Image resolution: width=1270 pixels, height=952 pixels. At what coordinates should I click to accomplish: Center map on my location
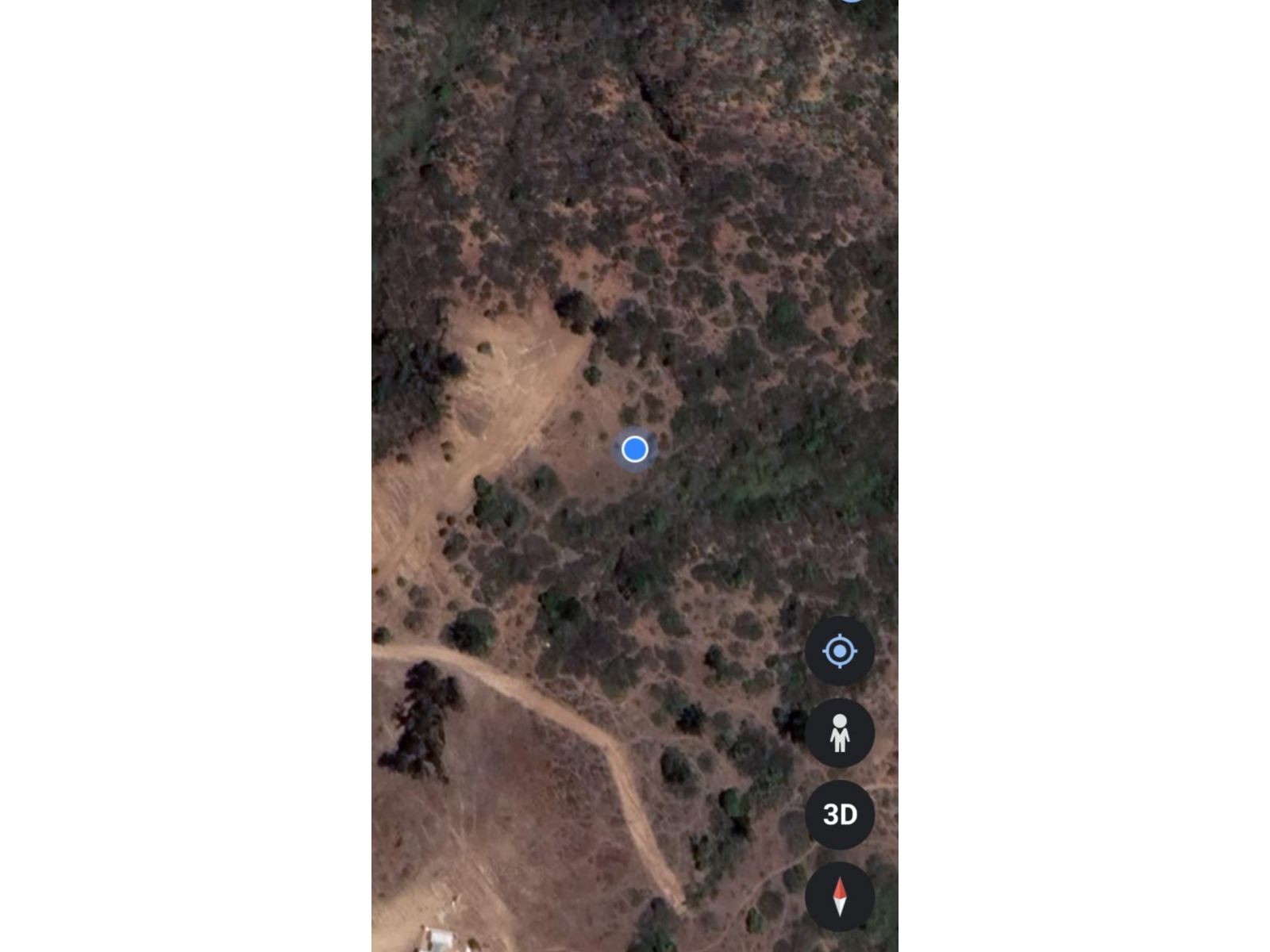coord(839,651)
